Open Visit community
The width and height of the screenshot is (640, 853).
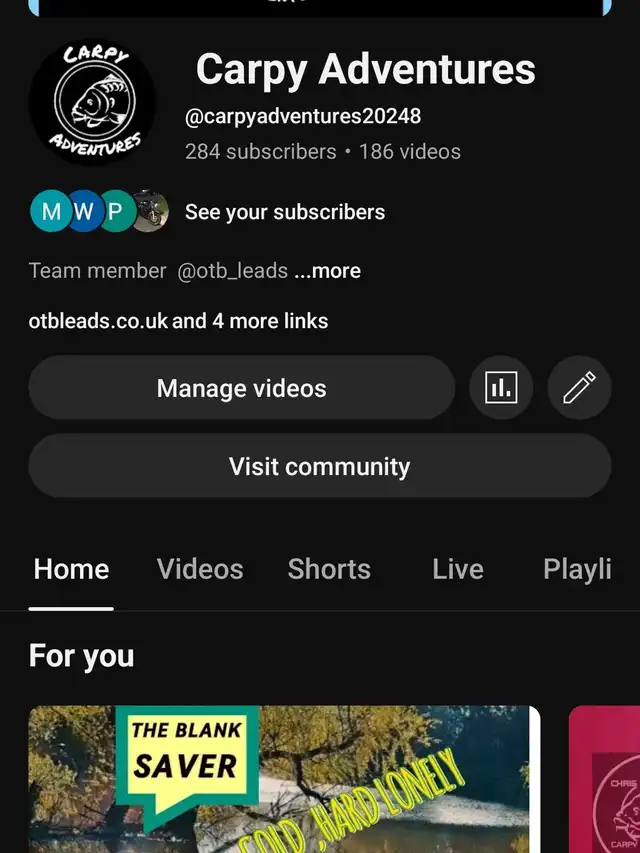click(319, 466)
